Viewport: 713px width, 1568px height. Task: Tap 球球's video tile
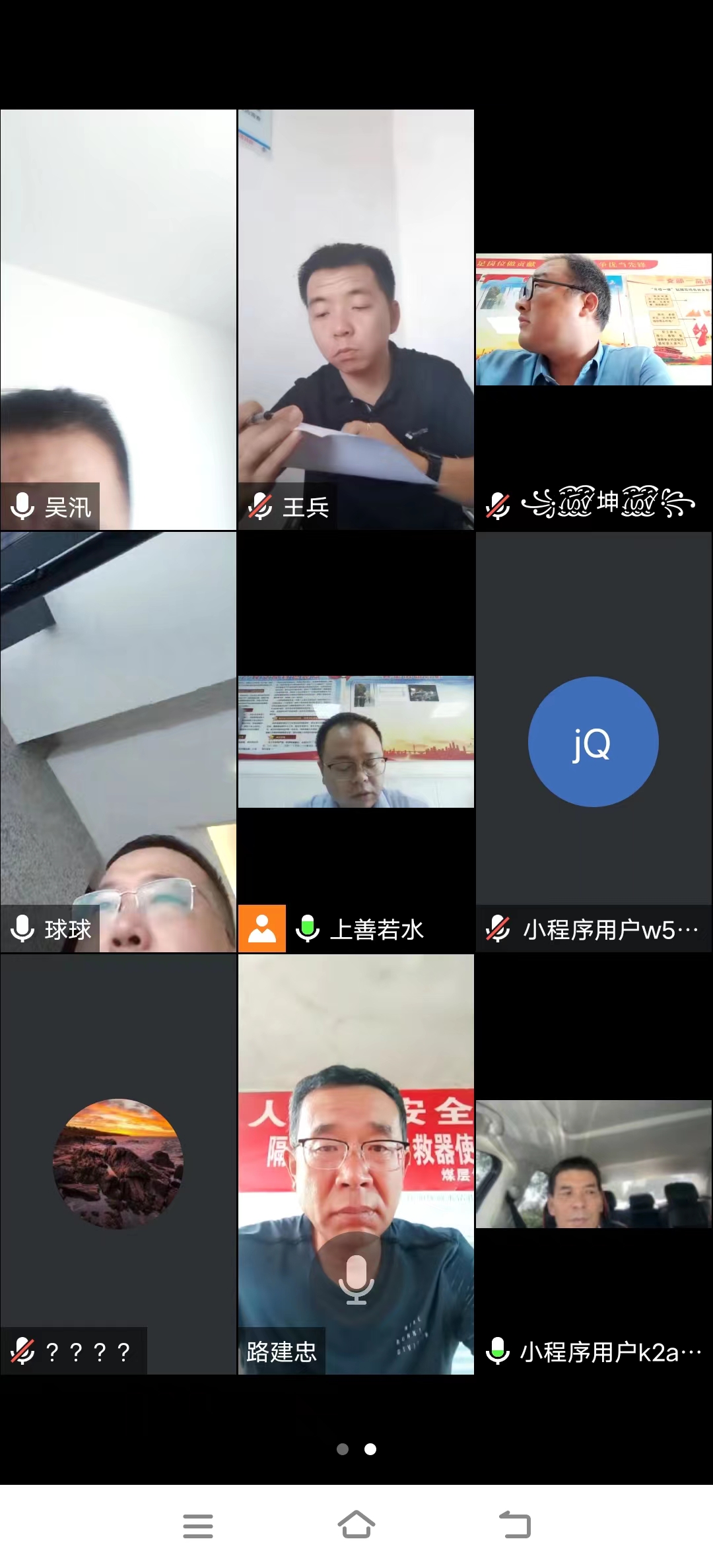[x=118, y=742]
